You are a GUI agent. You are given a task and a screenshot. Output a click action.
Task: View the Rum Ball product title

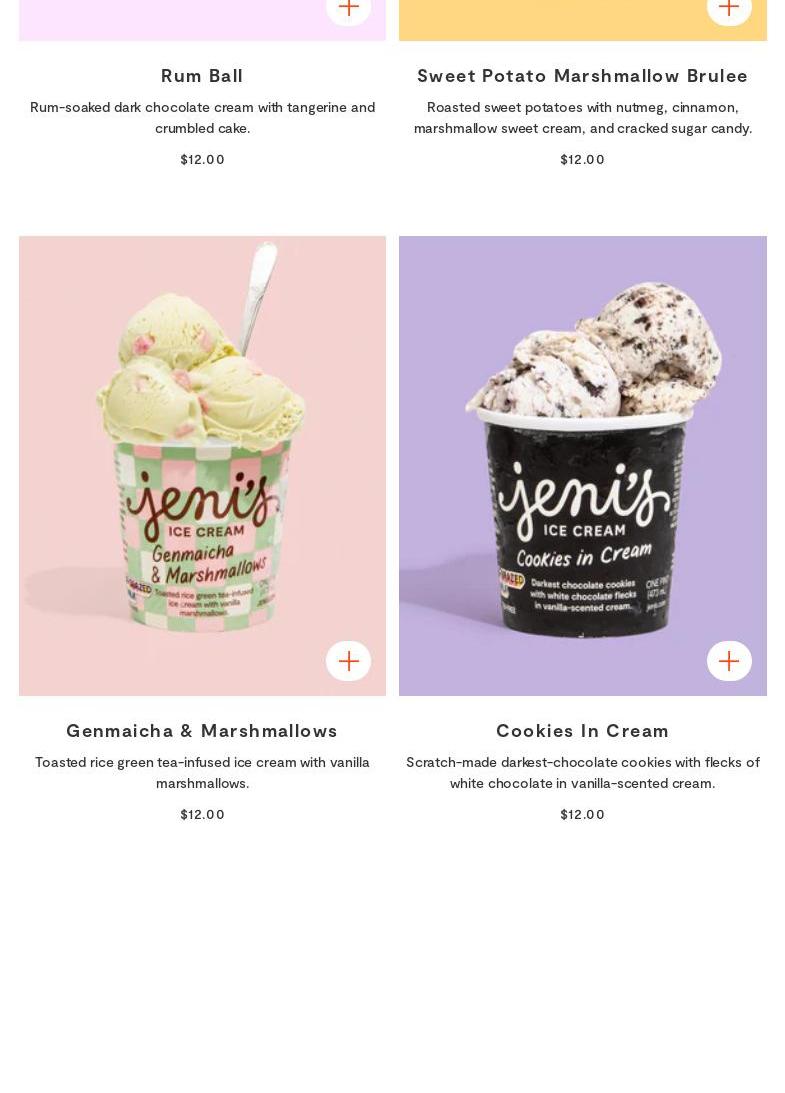pyautogui.click(x=202, y=75)
